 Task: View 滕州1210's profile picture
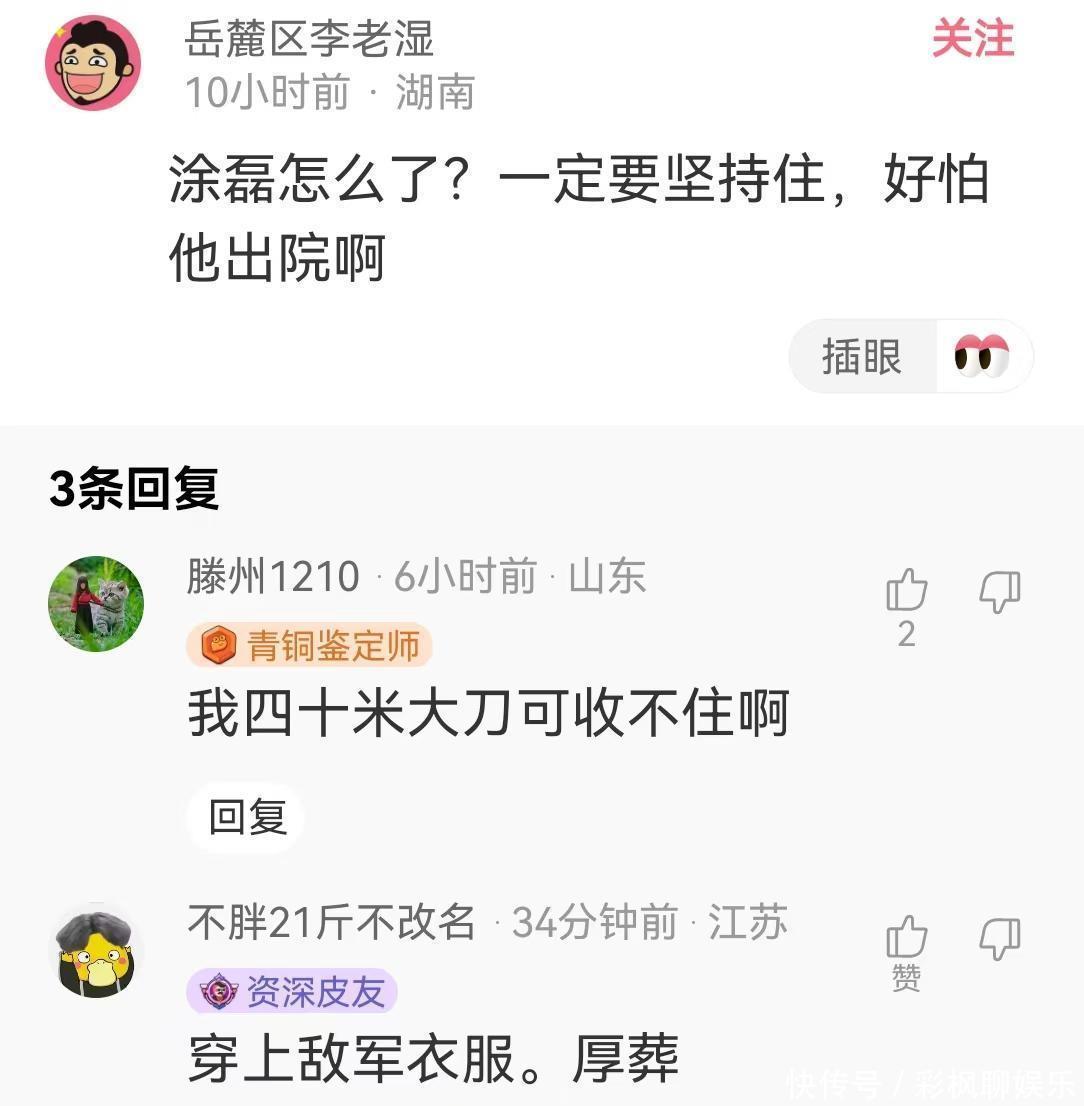tap(96, 604)
